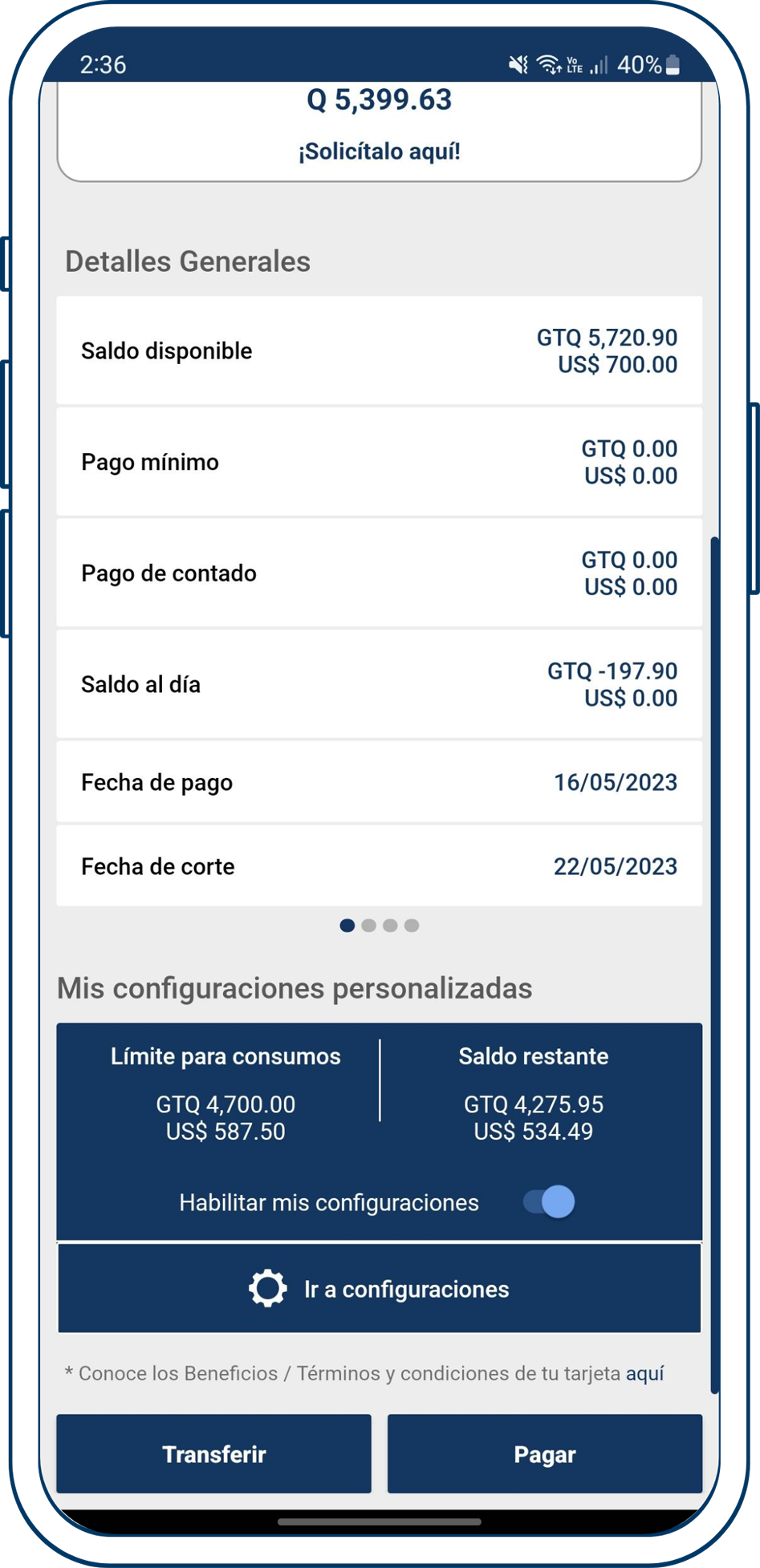760x1568 pixels.
Task: Select the second page indicator dot
Action: tap(369, 926)
